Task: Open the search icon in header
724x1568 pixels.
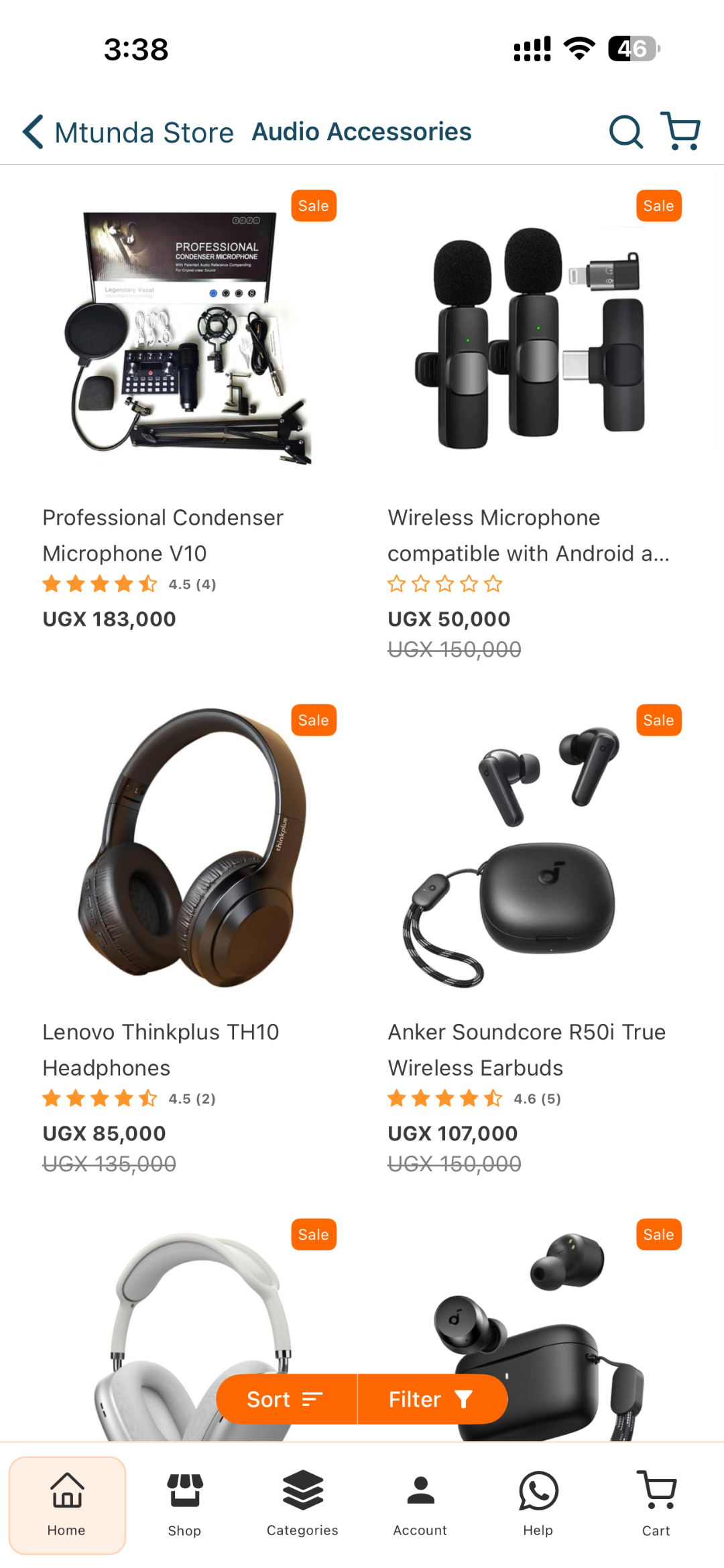Action: click(625, 131)
